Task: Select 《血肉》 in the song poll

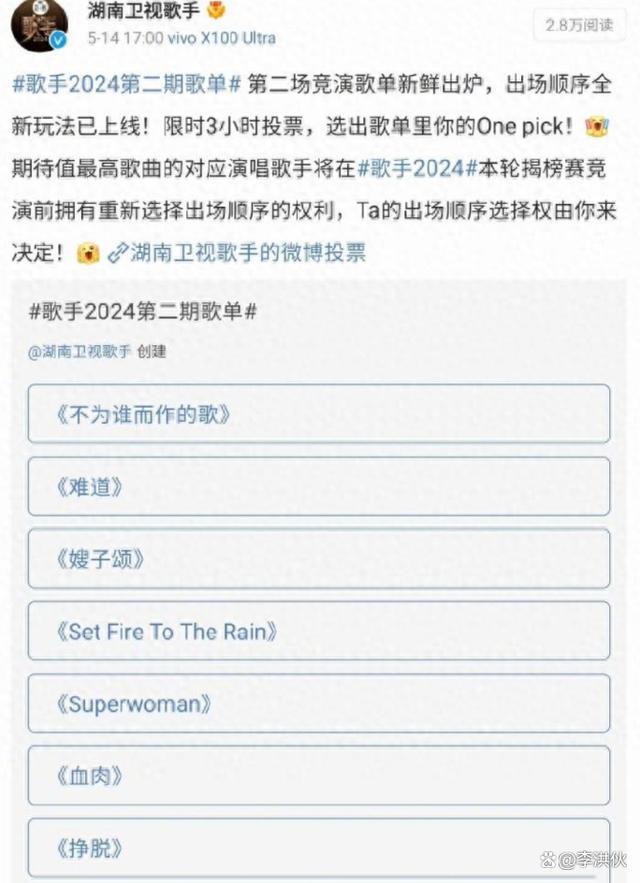Action: click(x=319, y=775)
